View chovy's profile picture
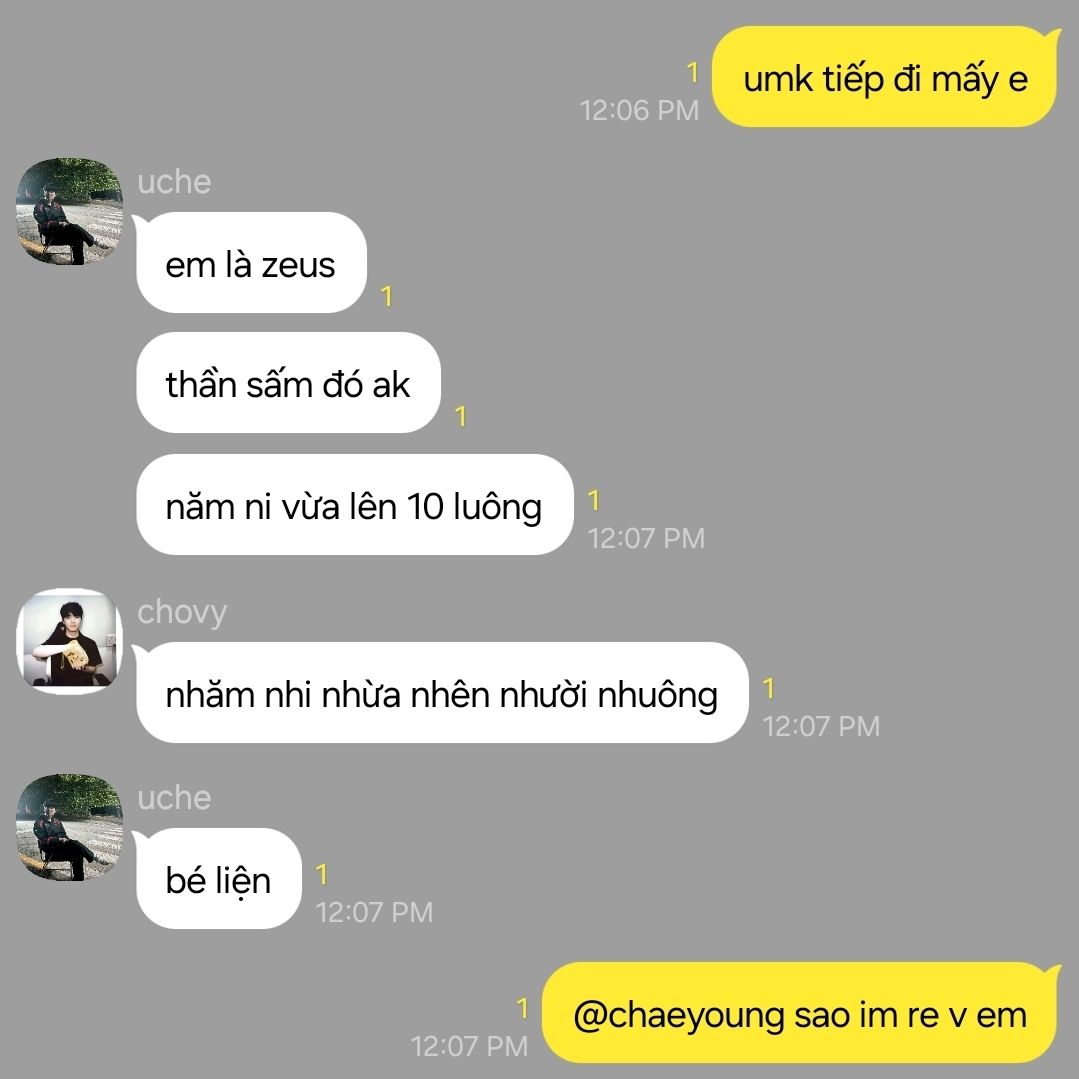The height and width of the screenshot is (1079, 1079). (70, 641)
